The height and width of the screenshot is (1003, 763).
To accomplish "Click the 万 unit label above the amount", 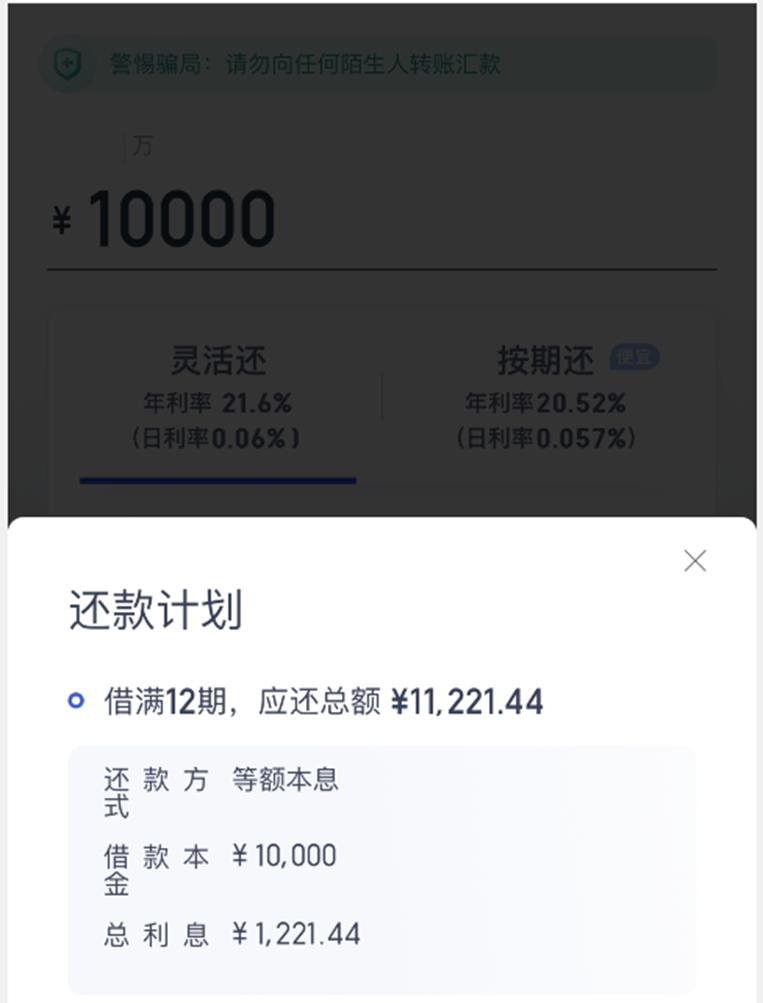I will (141, 145).
